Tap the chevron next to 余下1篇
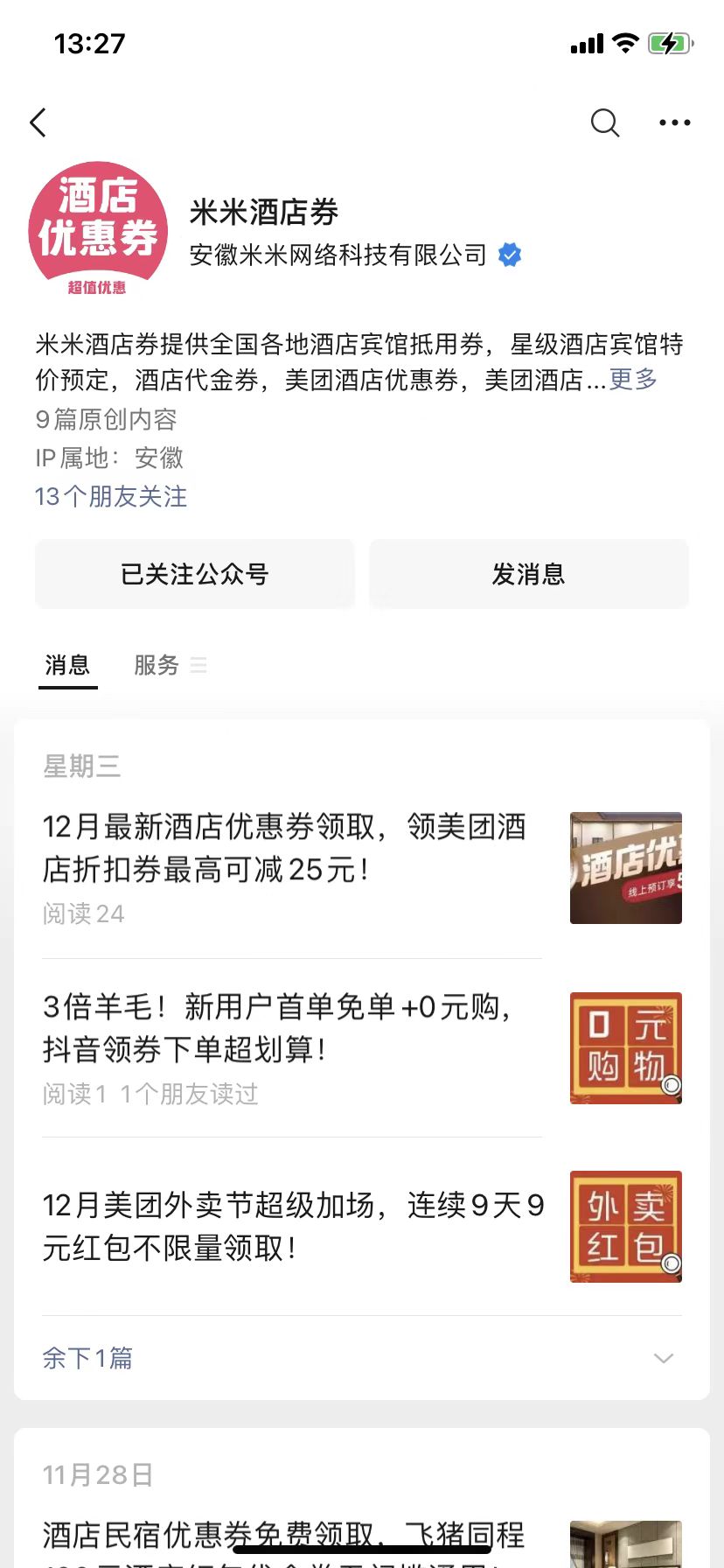This screenshot has height=1568, width=724. pos(663,1358)
